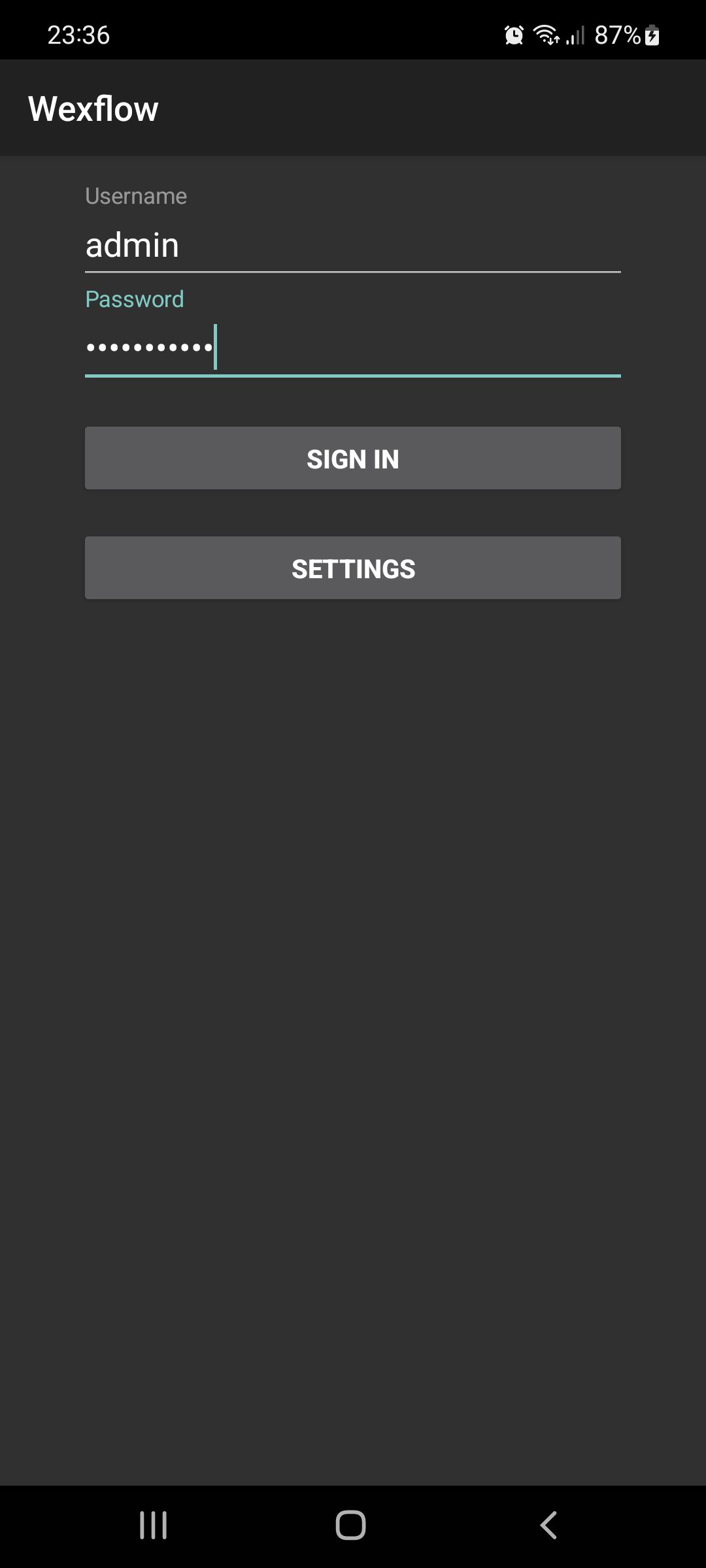The image size is (706, 1568).
Task: Open the Settings button
Action: click(x=353, y=568)
